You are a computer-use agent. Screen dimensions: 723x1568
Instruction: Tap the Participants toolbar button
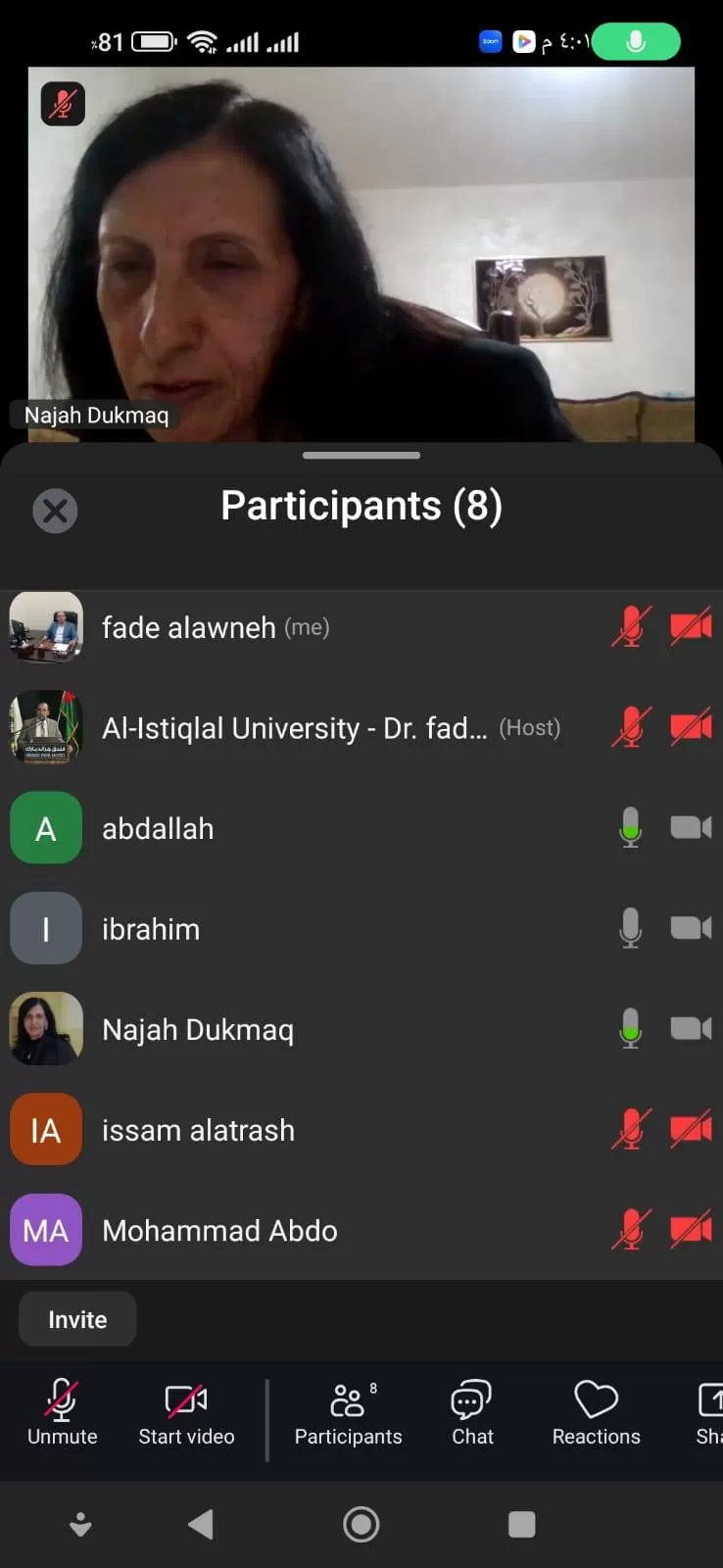point(348,1412)
